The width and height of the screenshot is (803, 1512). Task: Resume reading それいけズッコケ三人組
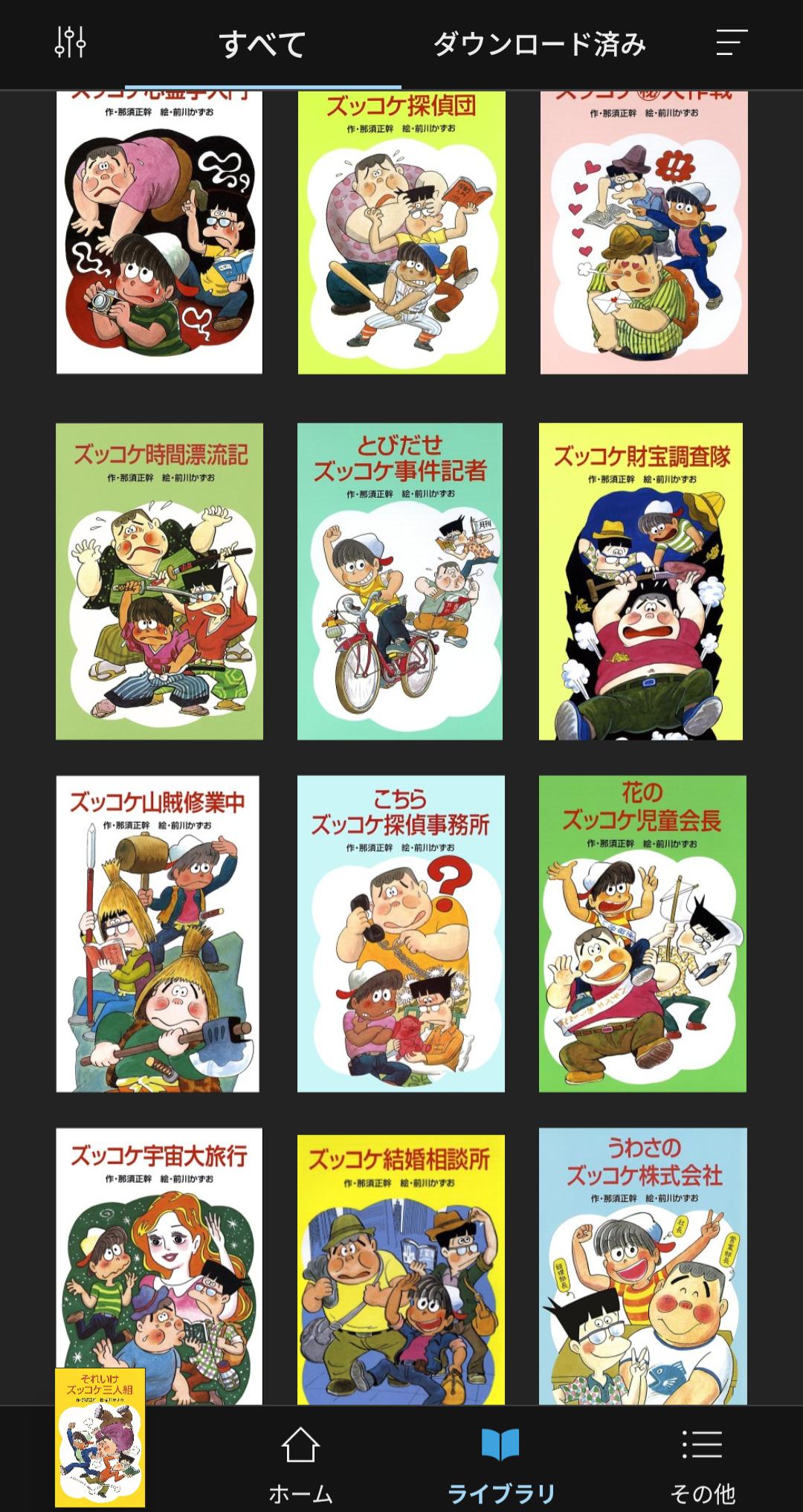(x=100, y=1438)
